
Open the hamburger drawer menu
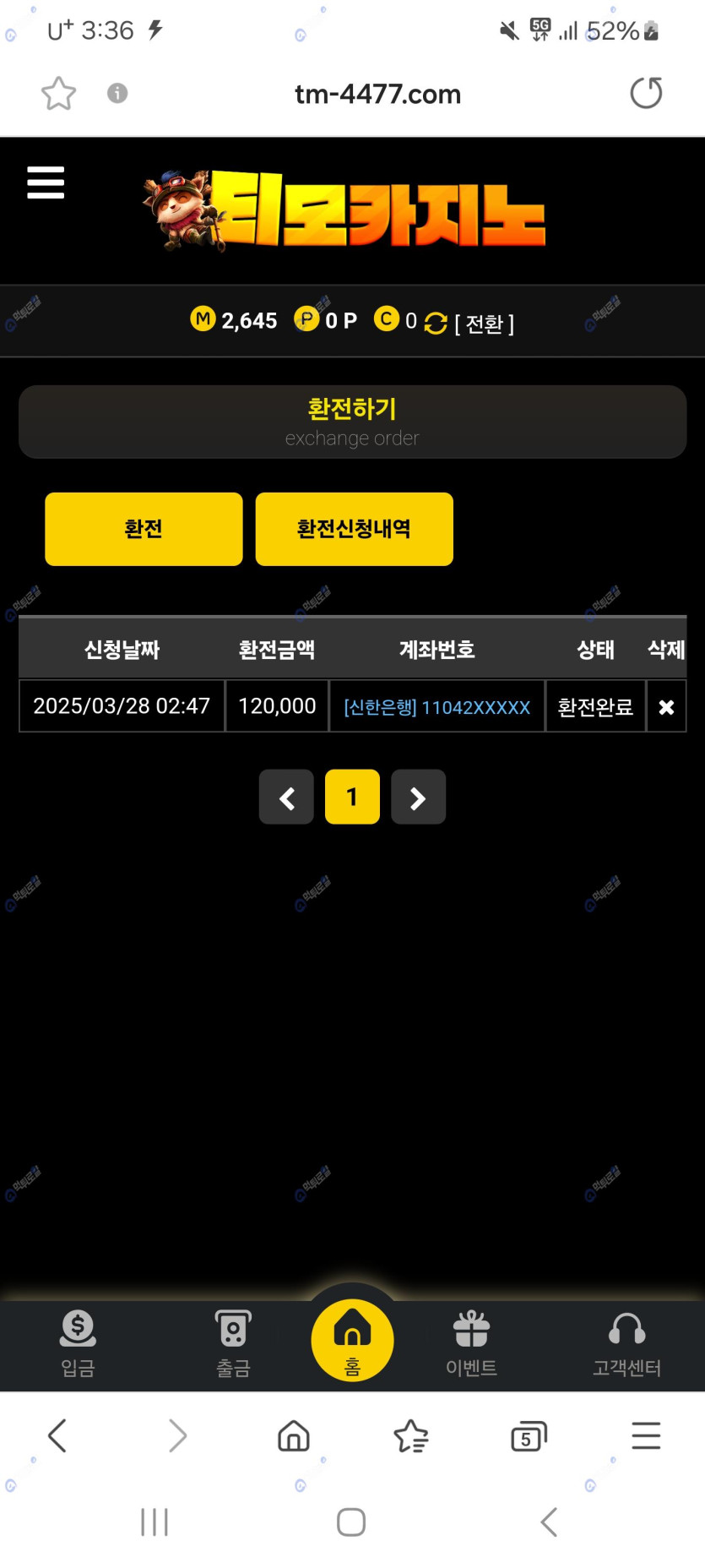click(46, 182)
